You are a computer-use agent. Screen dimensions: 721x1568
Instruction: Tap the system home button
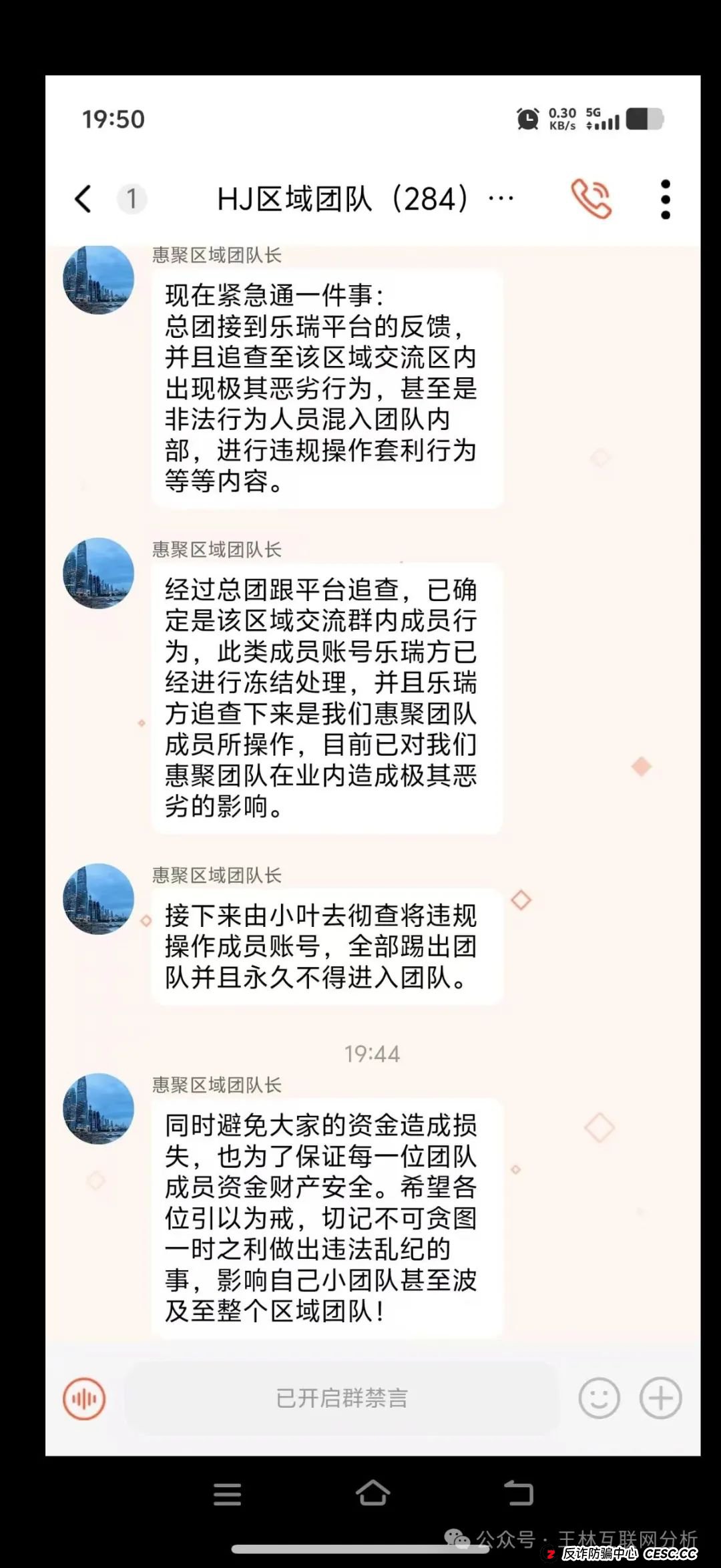tap(373, 1493)
